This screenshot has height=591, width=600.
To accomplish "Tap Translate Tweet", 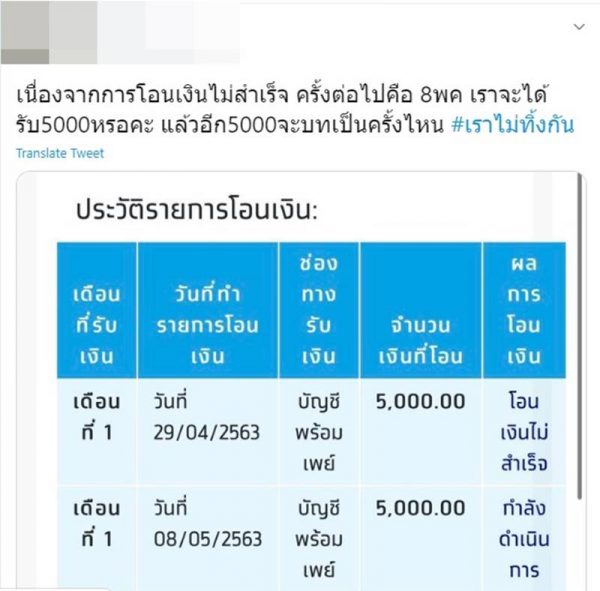I will pyautogui.click(x=59, y=153).
